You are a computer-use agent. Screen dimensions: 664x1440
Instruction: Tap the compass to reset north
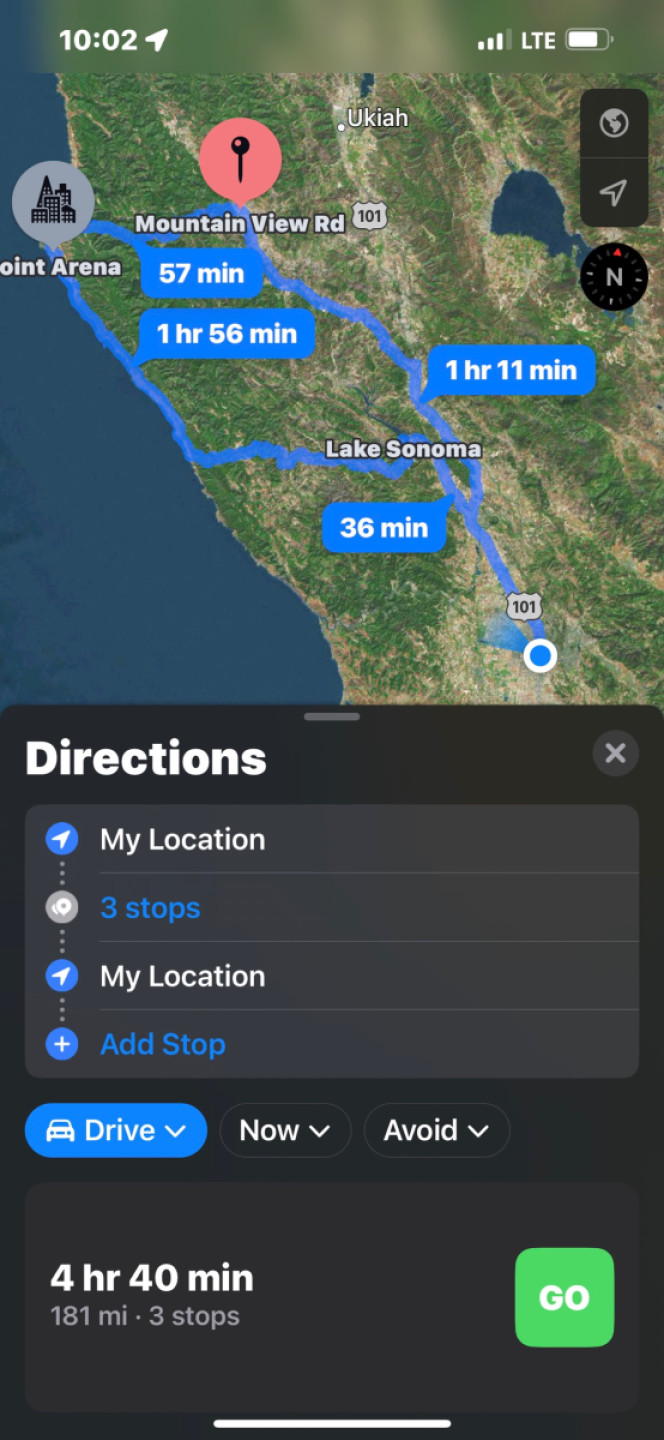(614, 277)
